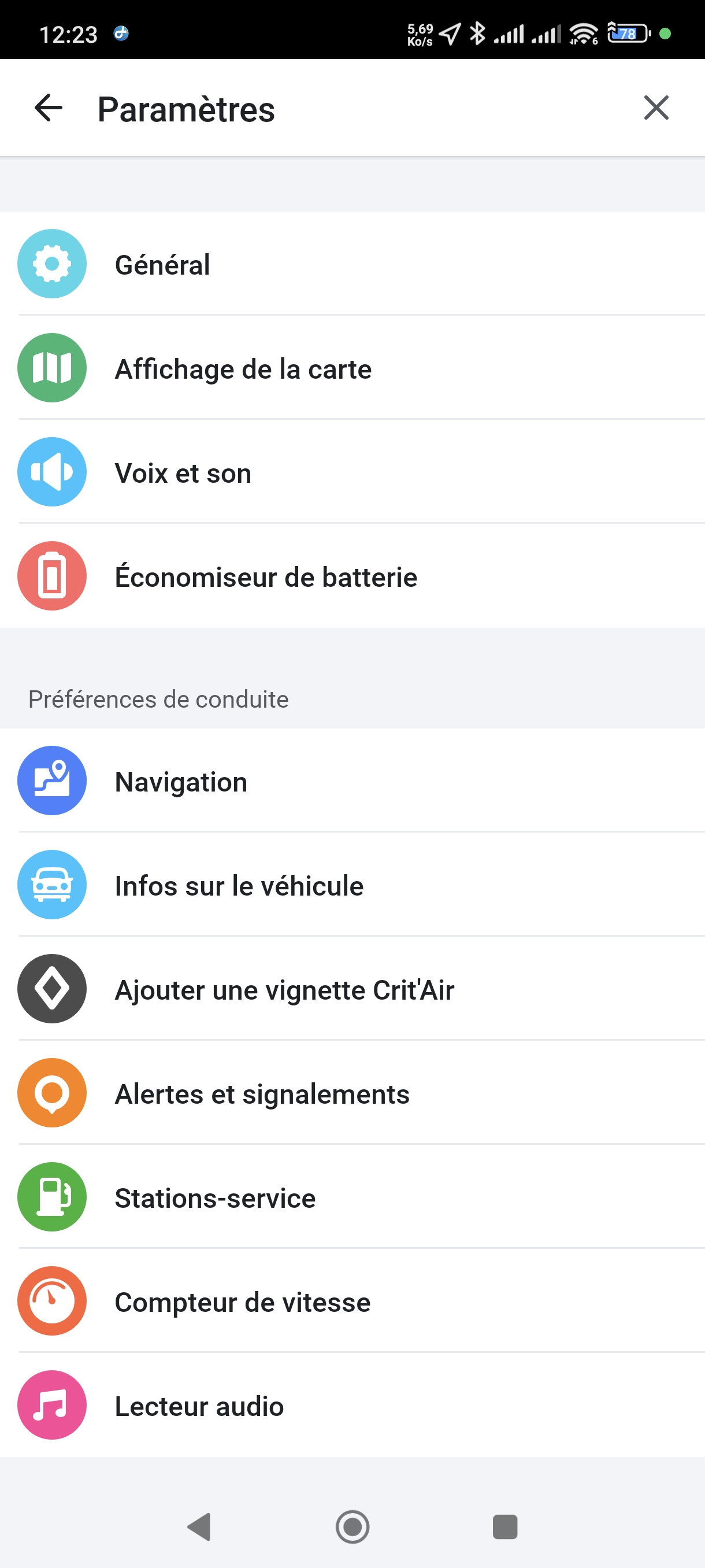Open Voix et son settings

click(x=353, y=472)
